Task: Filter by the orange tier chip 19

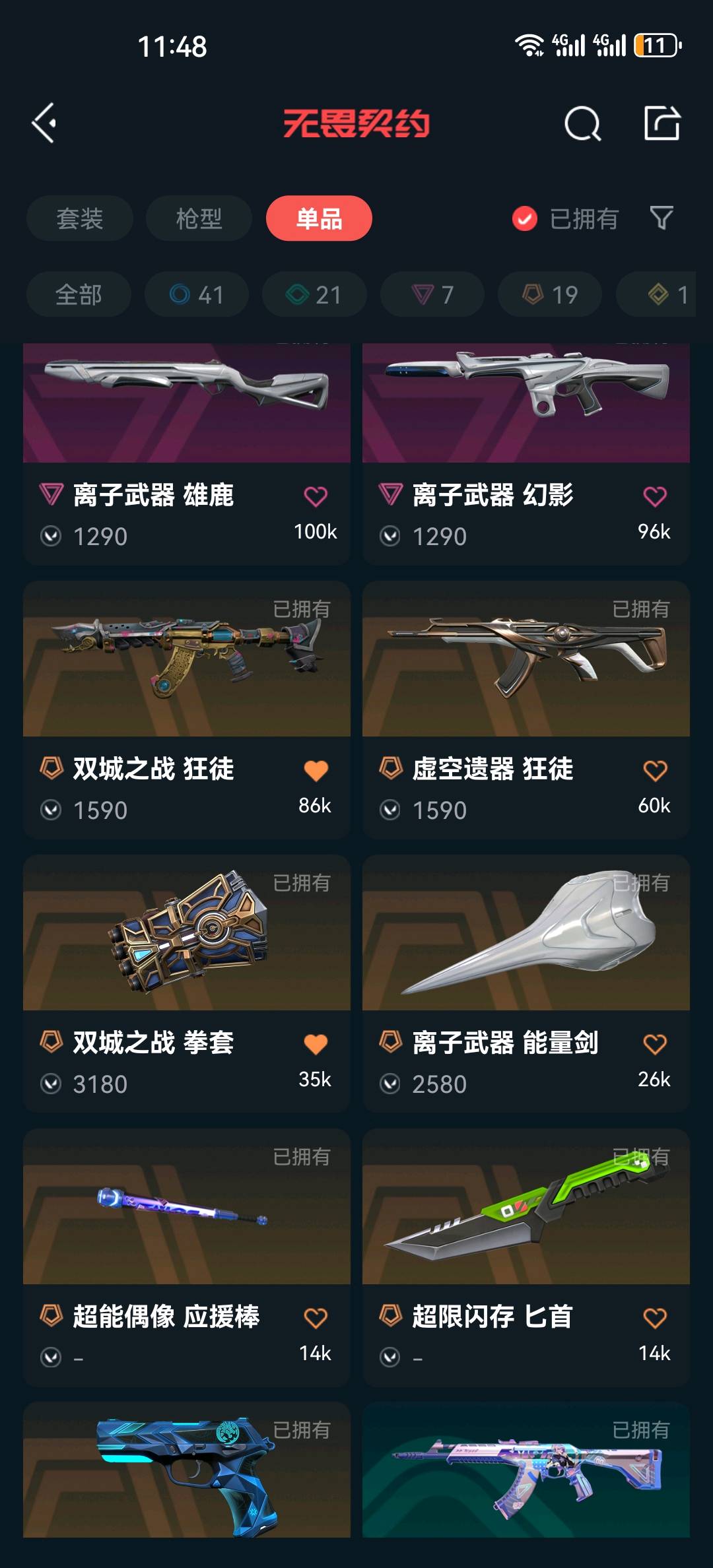Action: (x=550, y=294)
